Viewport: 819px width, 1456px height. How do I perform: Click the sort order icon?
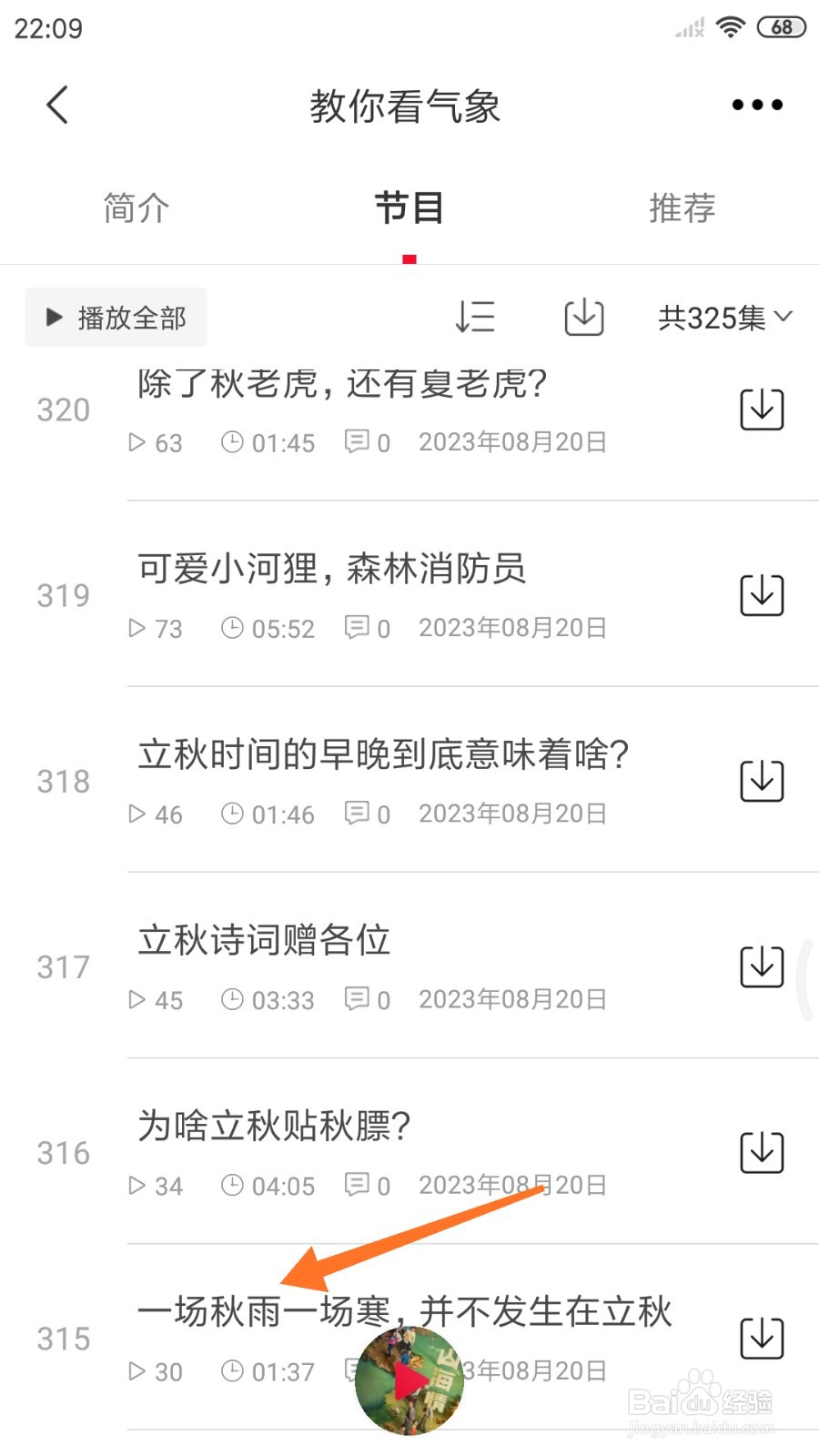[x=475, y=318]
